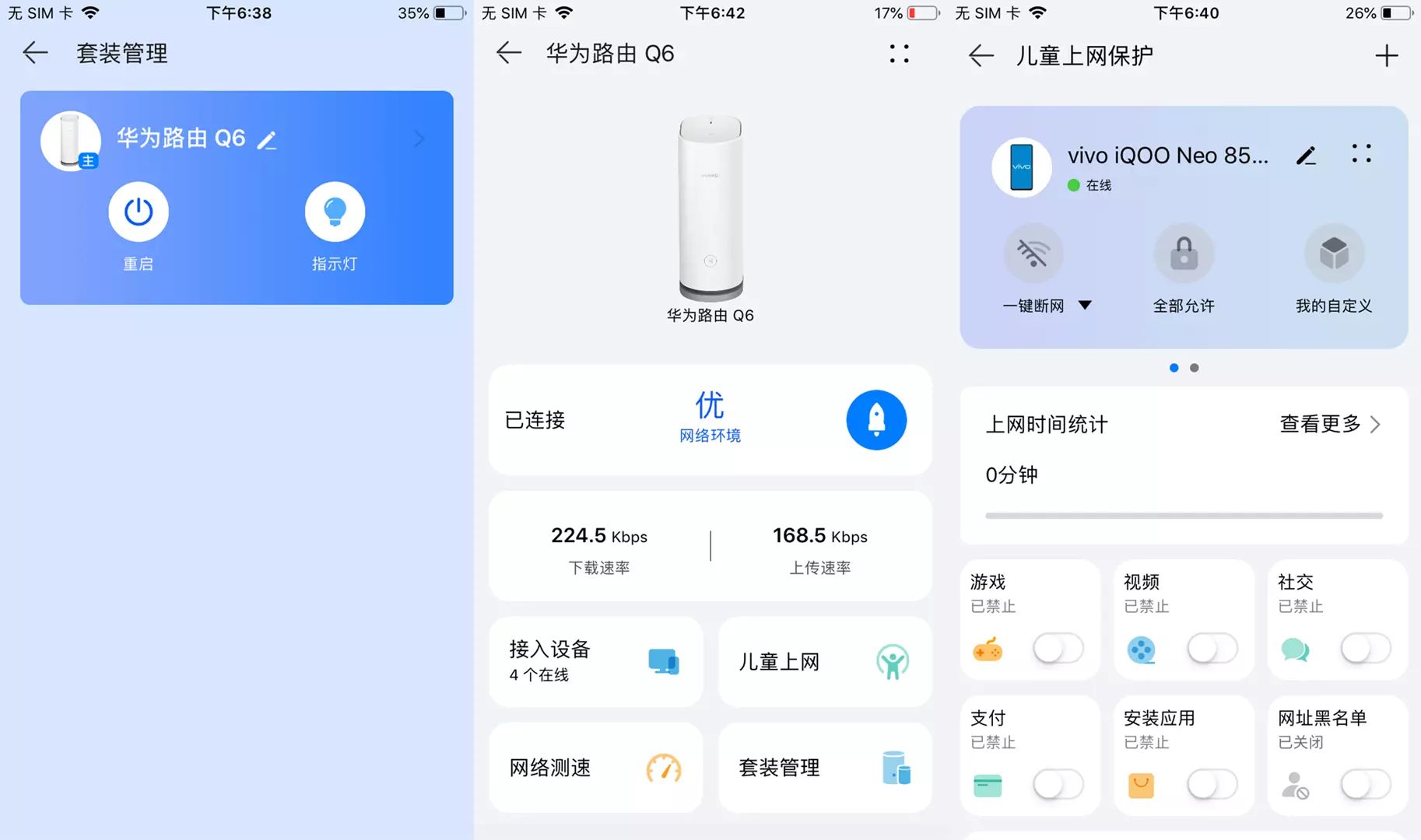
Task: Toggle the 社交 switch
Action: [1365, 649]
